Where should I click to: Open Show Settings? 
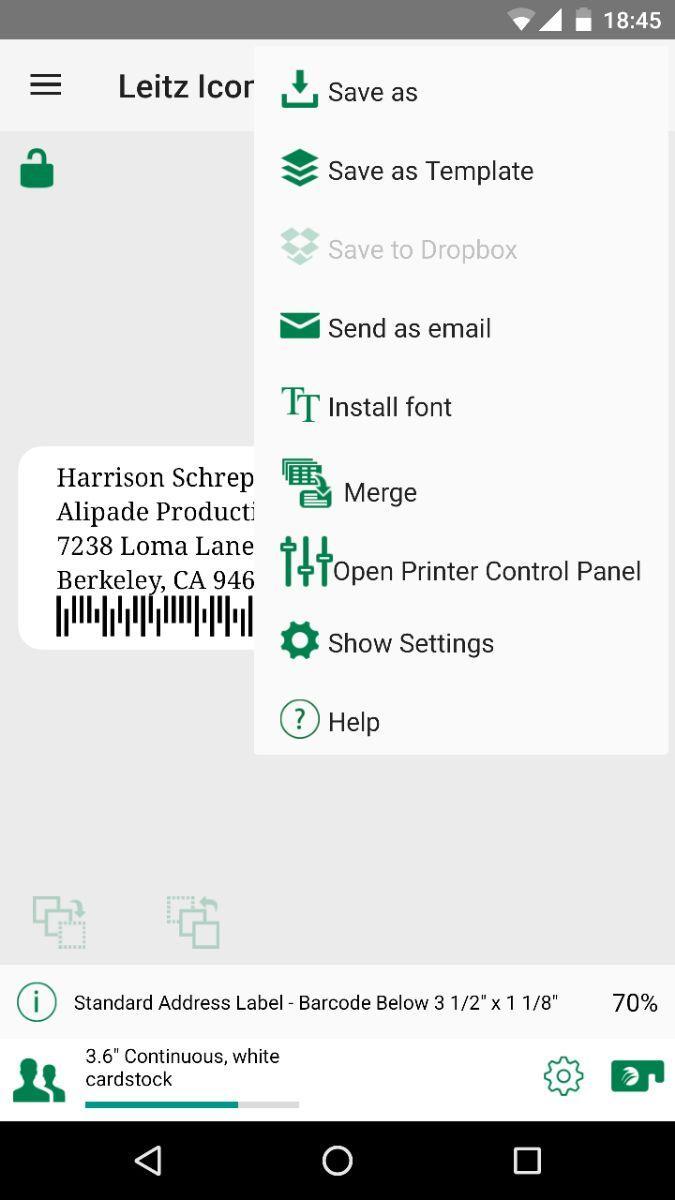click(410, 643)
